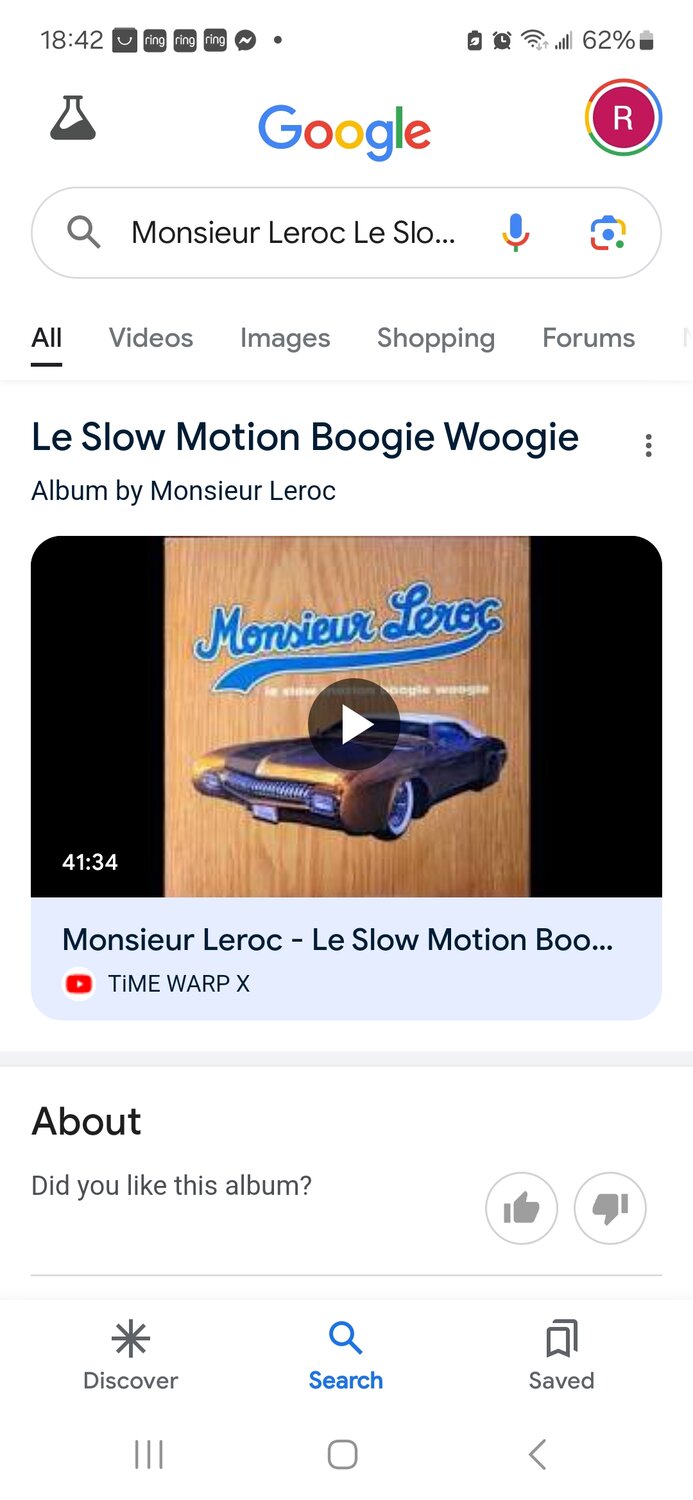Give the album a thumbs up
Viewport: 693px width, 1500px height.
click(x=521, y=1209)
